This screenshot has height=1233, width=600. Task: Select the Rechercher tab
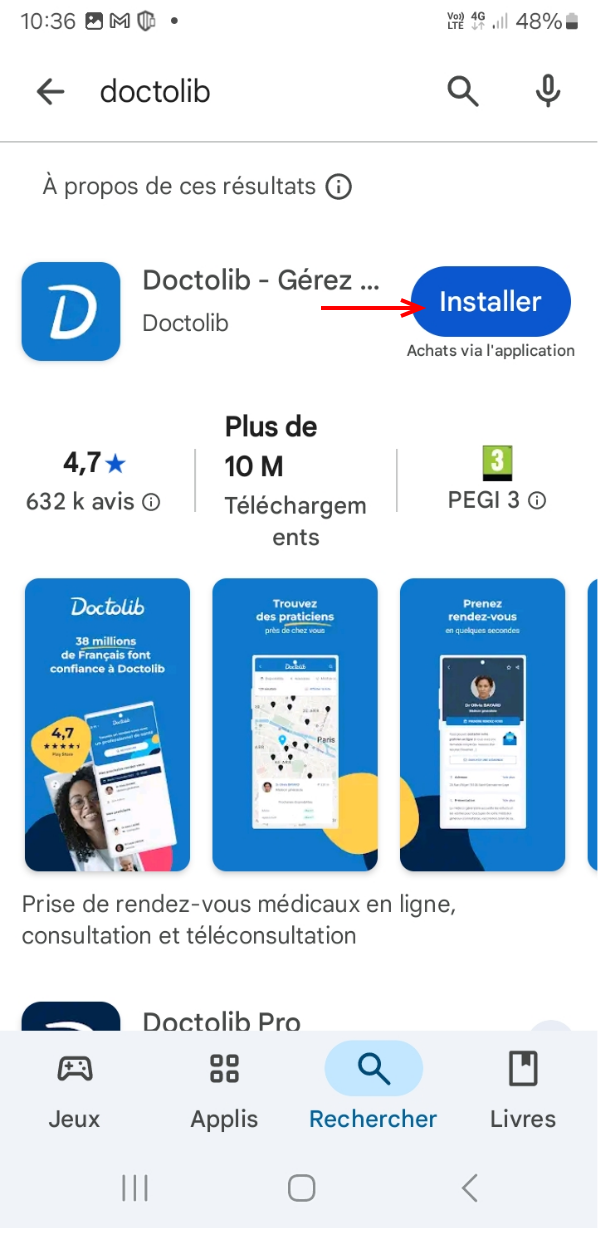pyautogui.click(x=373, y=1090)
